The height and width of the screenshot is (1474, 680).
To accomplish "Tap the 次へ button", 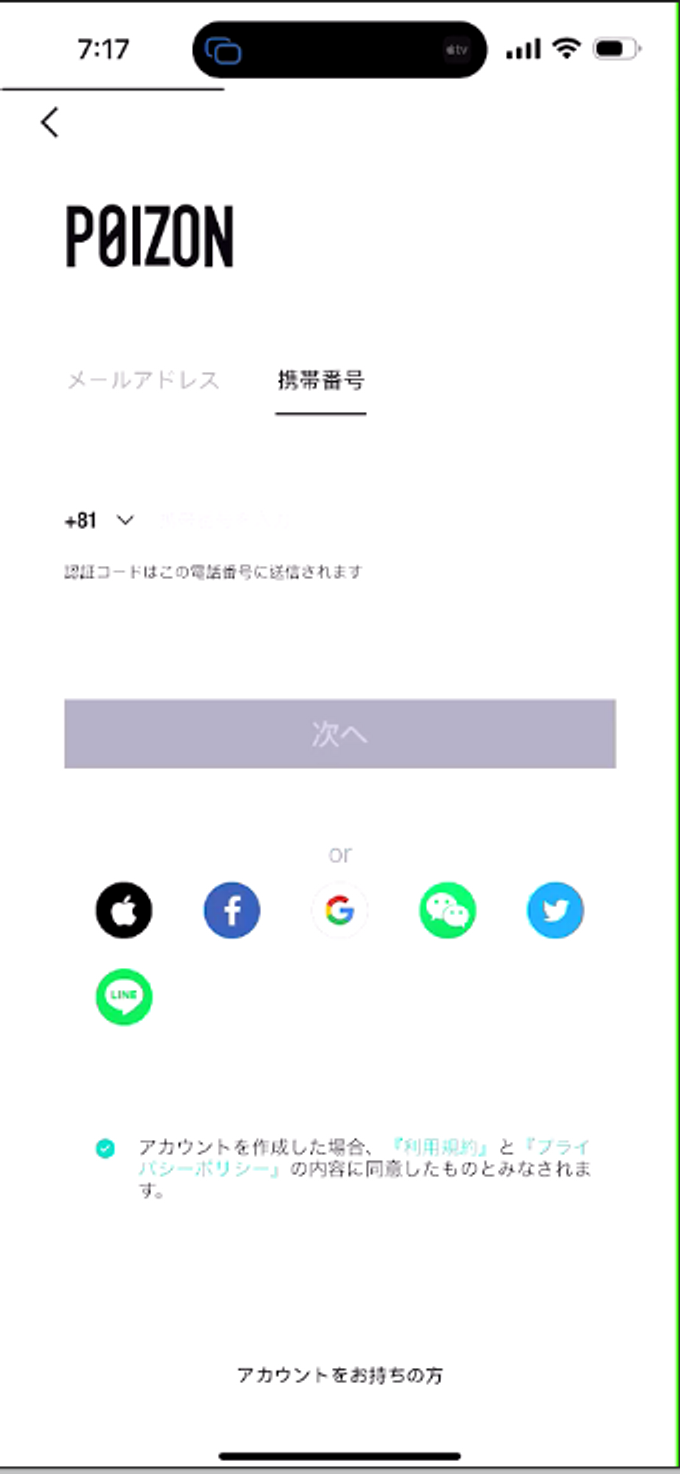I will [x=340, y=734].
